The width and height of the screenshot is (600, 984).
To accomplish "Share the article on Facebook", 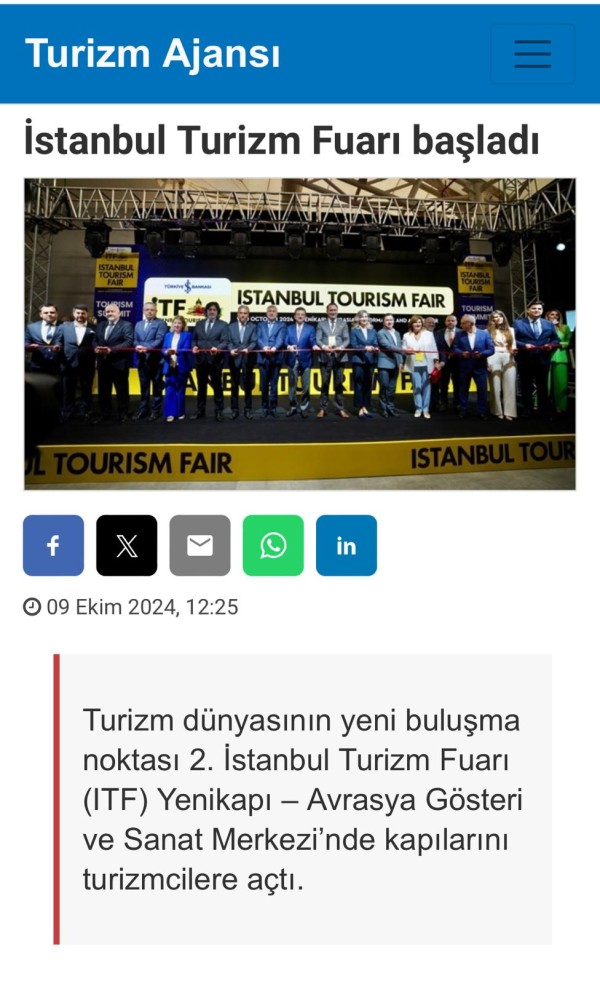I will (53, 545).
